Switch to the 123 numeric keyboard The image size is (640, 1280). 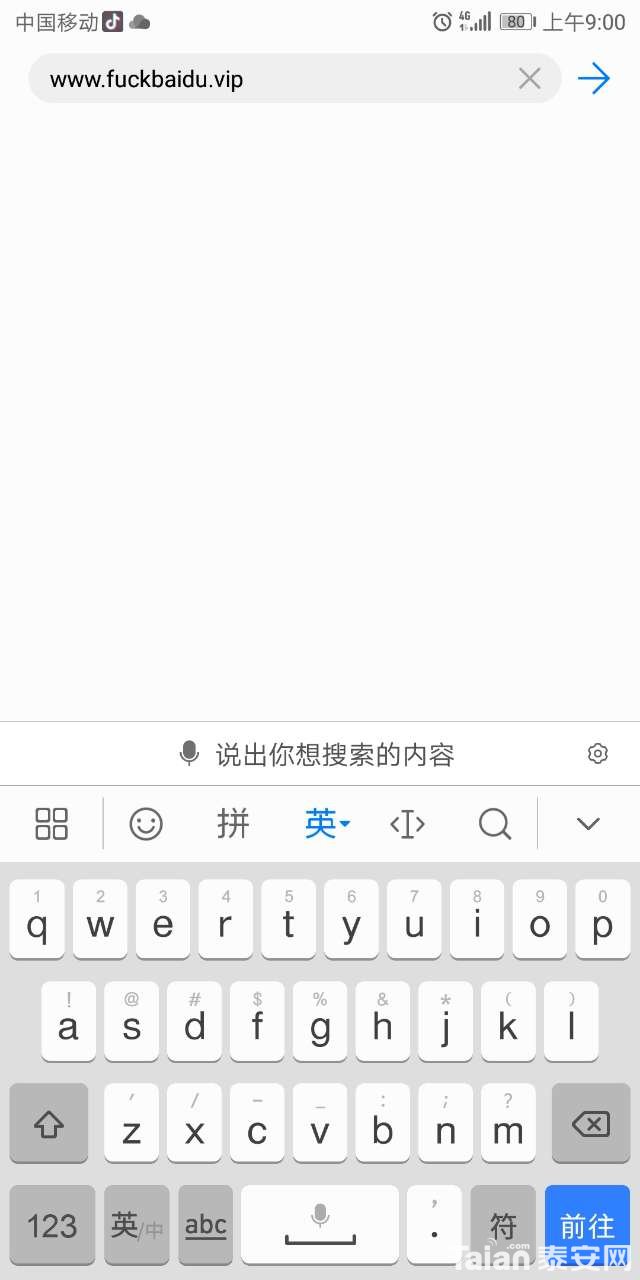click(52, 1225)
